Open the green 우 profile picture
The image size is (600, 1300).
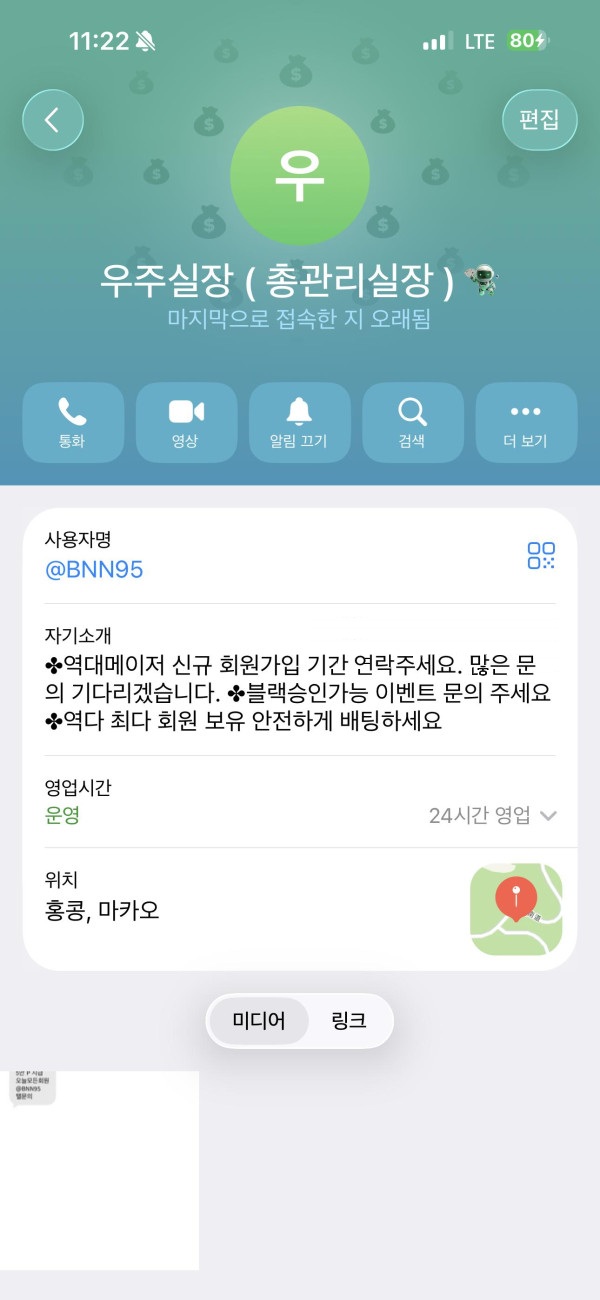(x=300, y=175)
